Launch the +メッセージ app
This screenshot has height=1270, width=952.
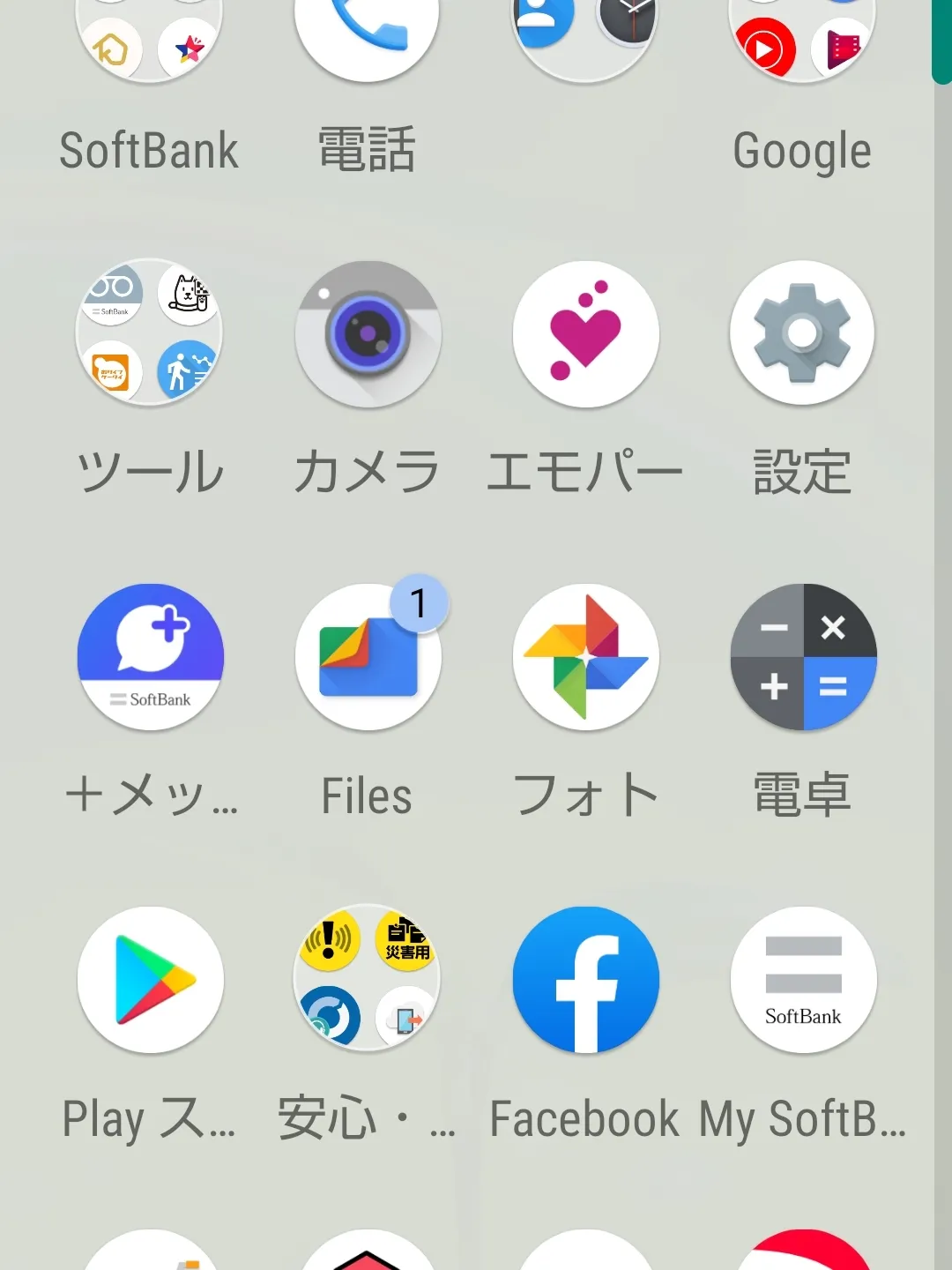[150, 657]
